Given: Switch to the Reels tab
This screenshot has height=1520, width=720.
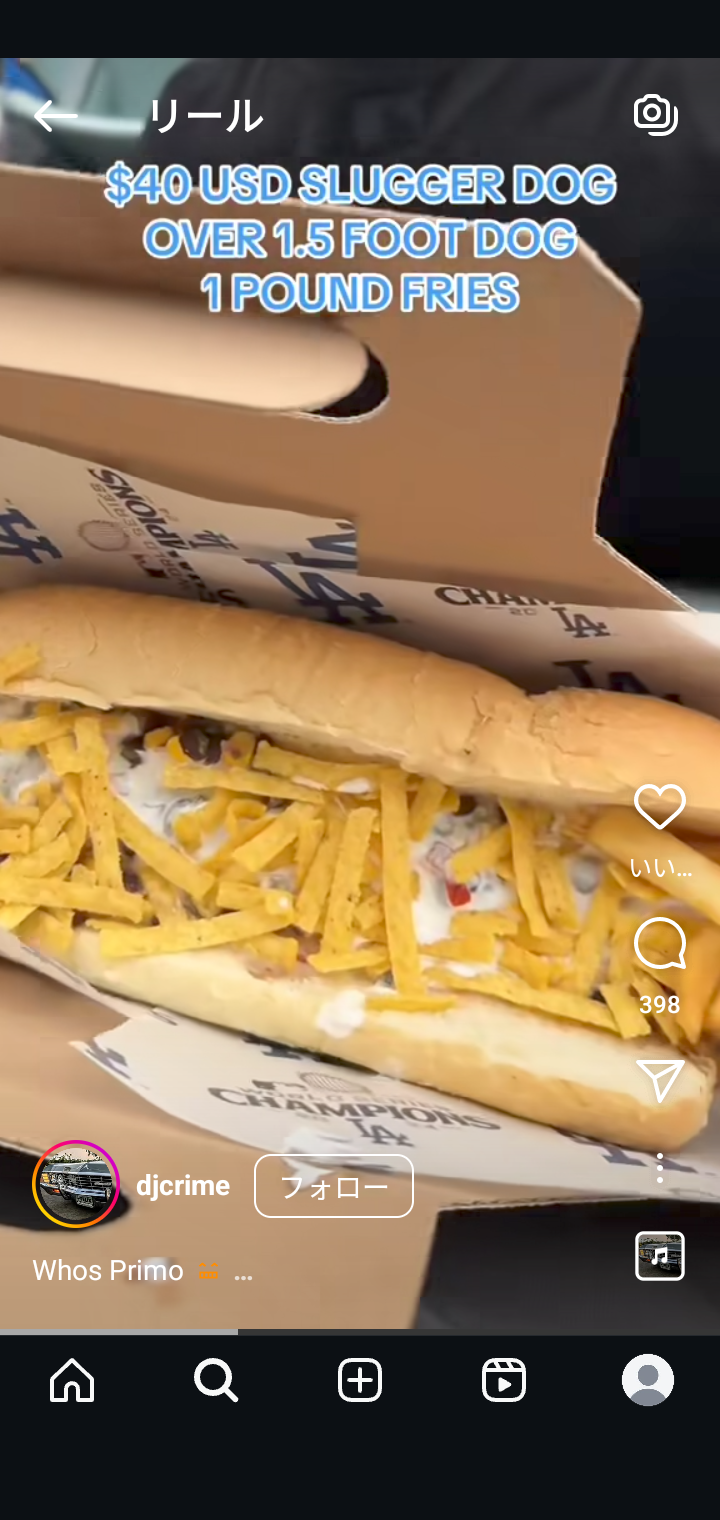Looking at the screenshot, I should coord(504,1381).
